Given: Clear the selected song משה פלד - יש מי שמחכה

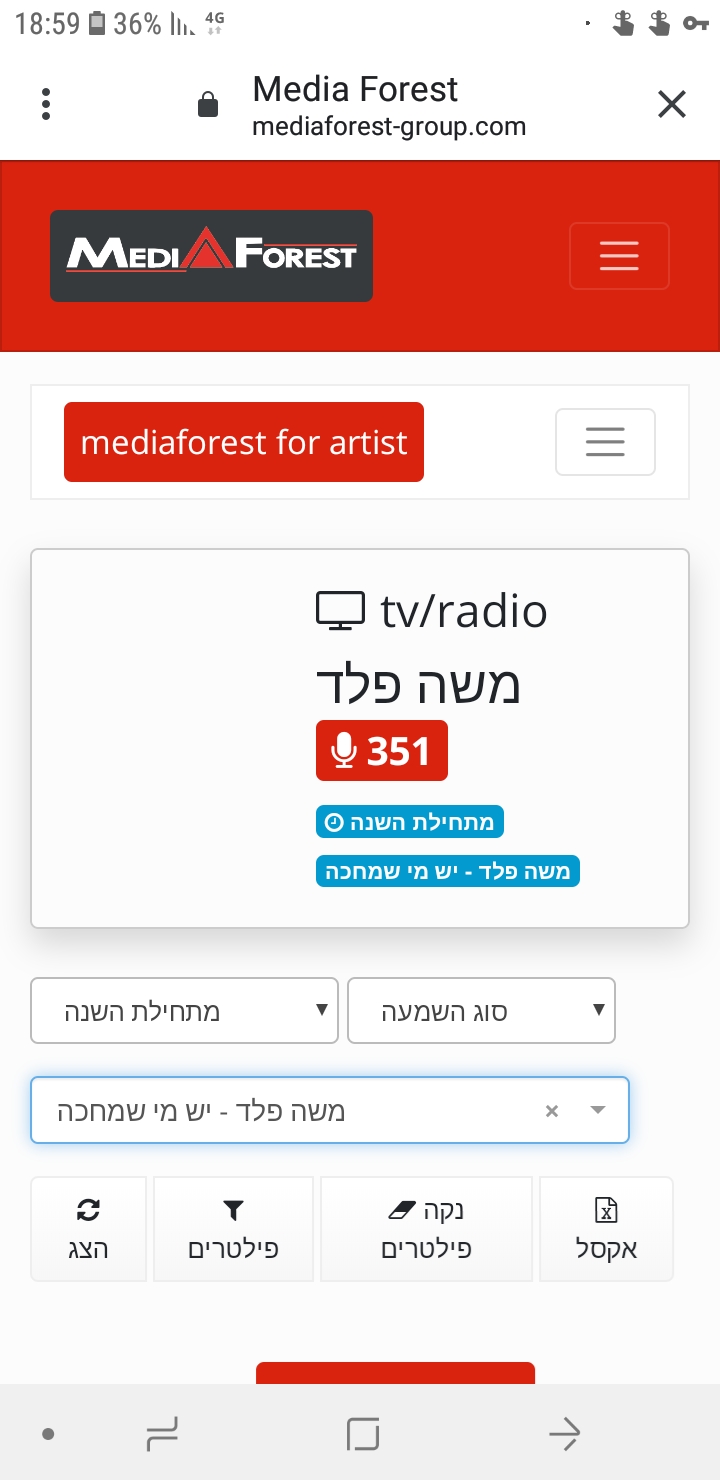Looking at the screenshot, I should point(551,1110).
